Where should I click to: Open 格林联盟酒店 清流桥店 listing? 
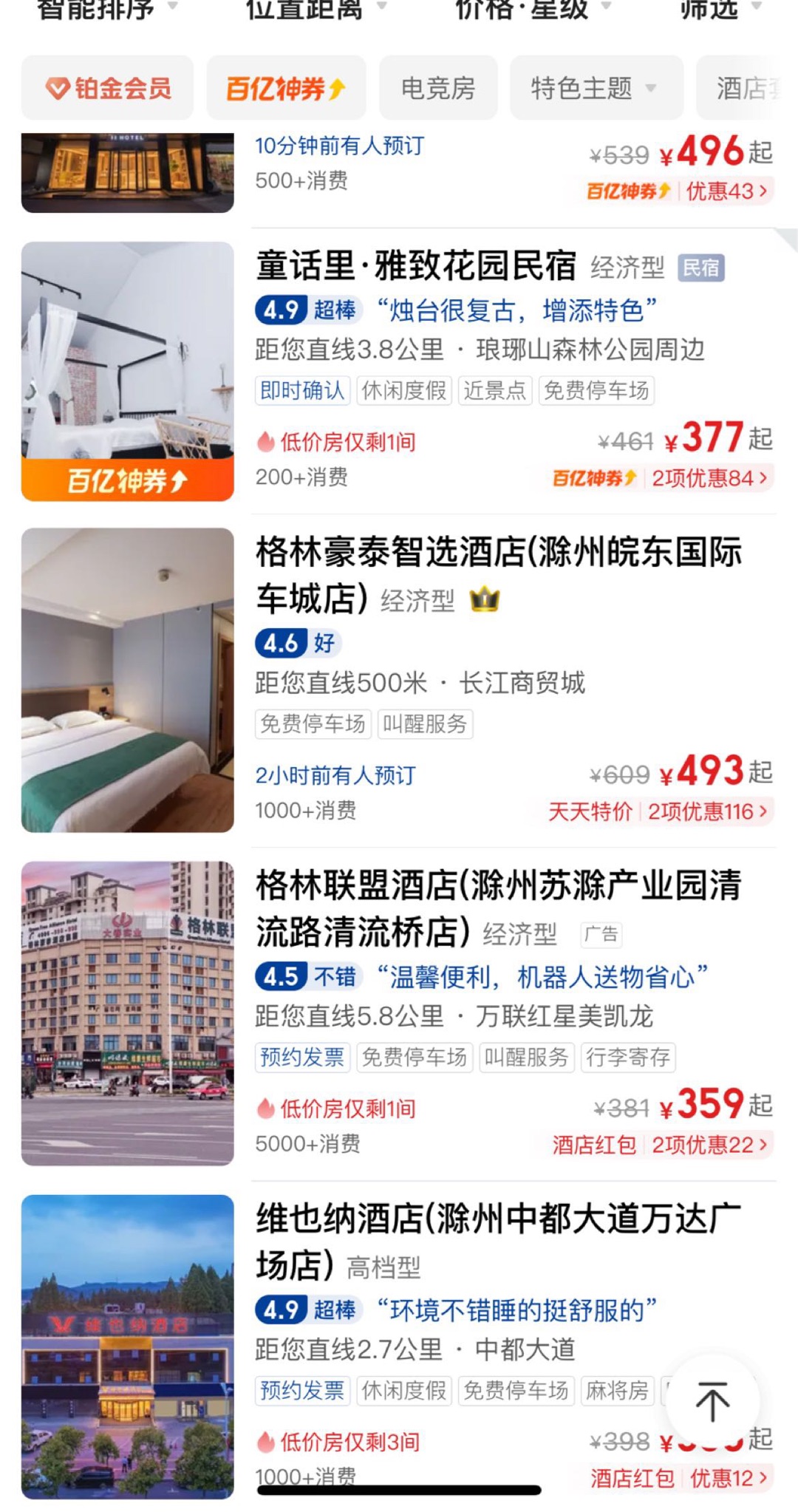tap(498, 885)
